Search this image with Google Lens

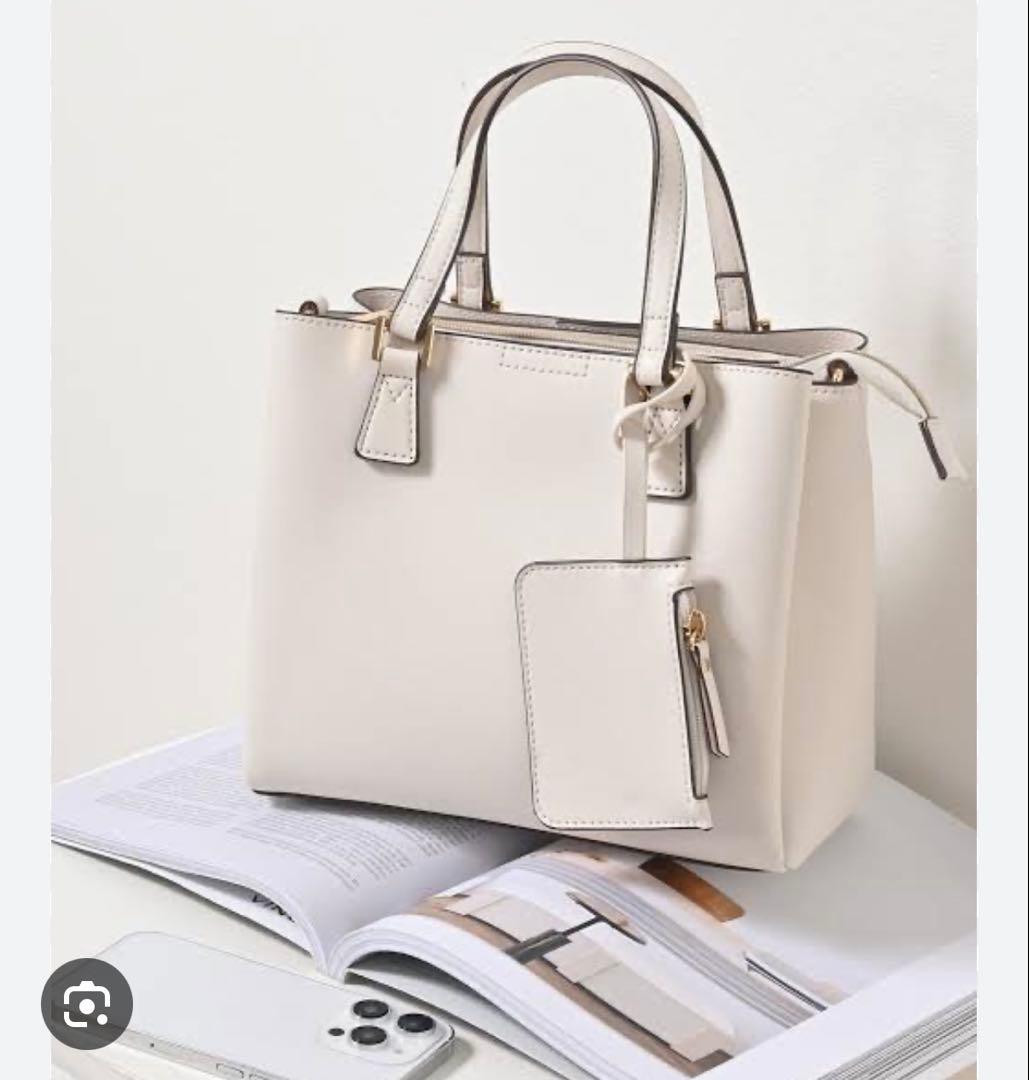(86, 1004)
